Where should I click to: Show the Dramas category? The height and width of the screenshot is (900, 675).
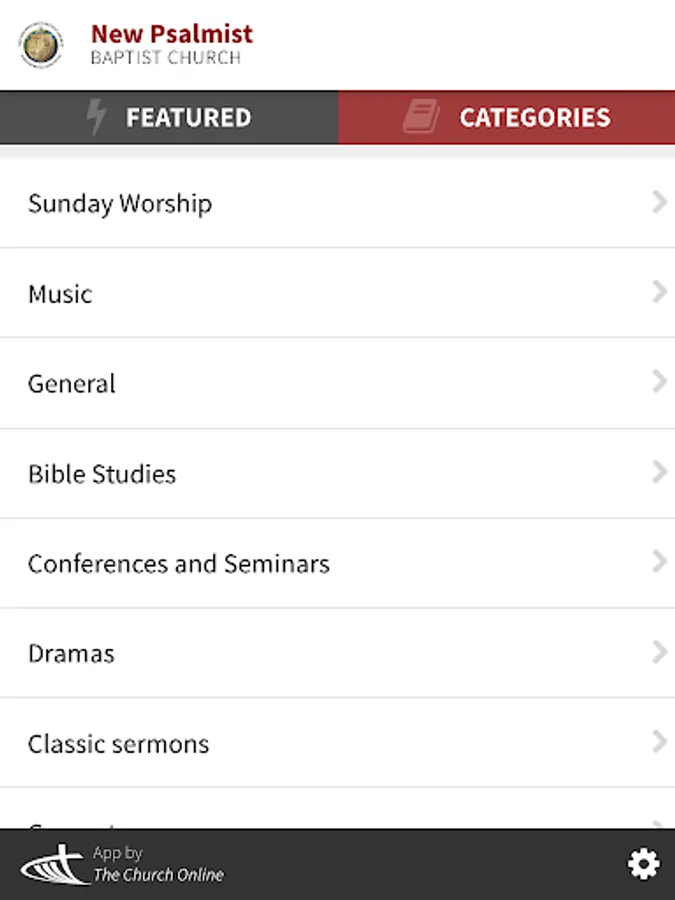pos(337,654)
